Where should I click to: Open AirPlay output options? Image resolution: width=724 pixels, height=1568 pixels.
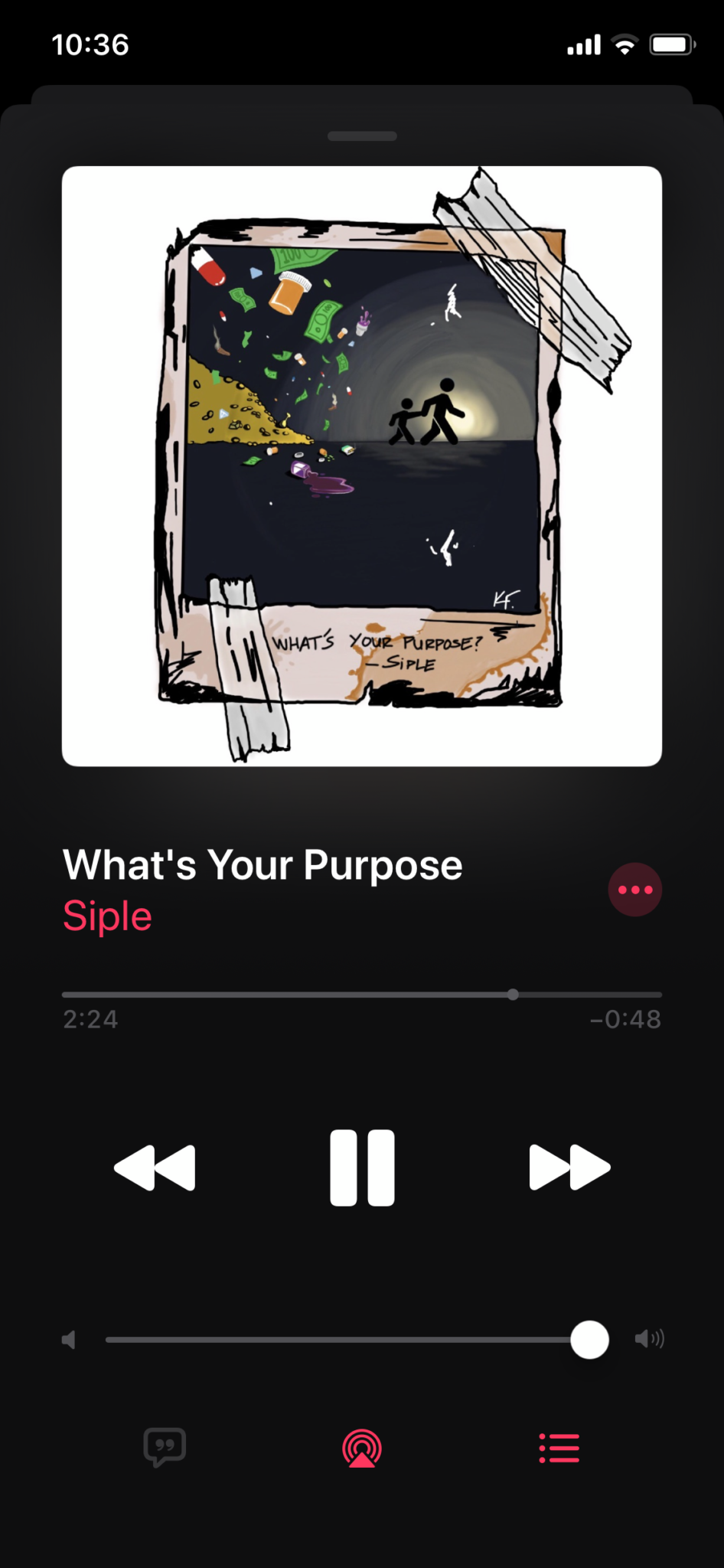click(362, 1448)
